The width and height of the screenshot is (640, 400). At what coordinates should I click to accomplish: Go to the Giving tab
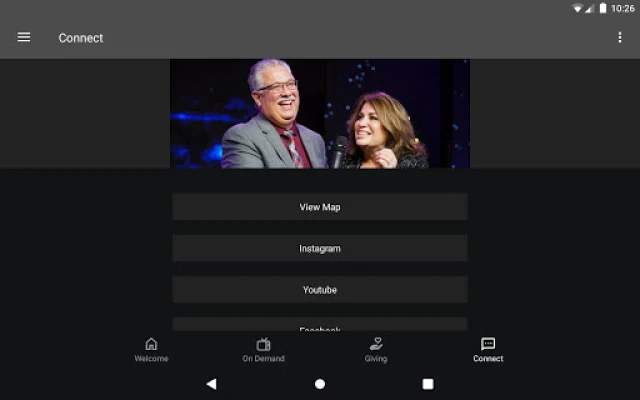pyautogui.click(x=376, y=349)
